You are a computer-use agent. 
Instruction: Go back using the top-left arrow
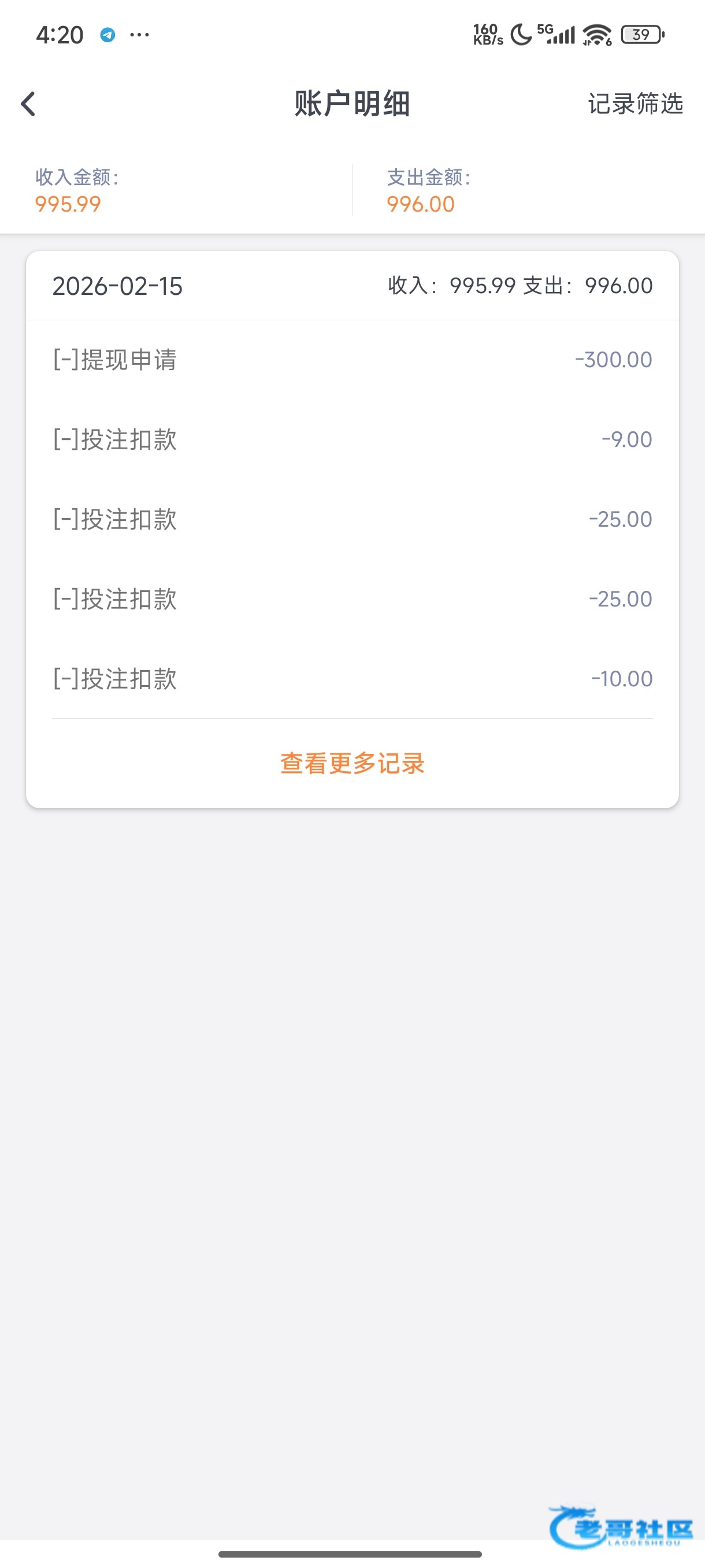[x=28, y=104]
